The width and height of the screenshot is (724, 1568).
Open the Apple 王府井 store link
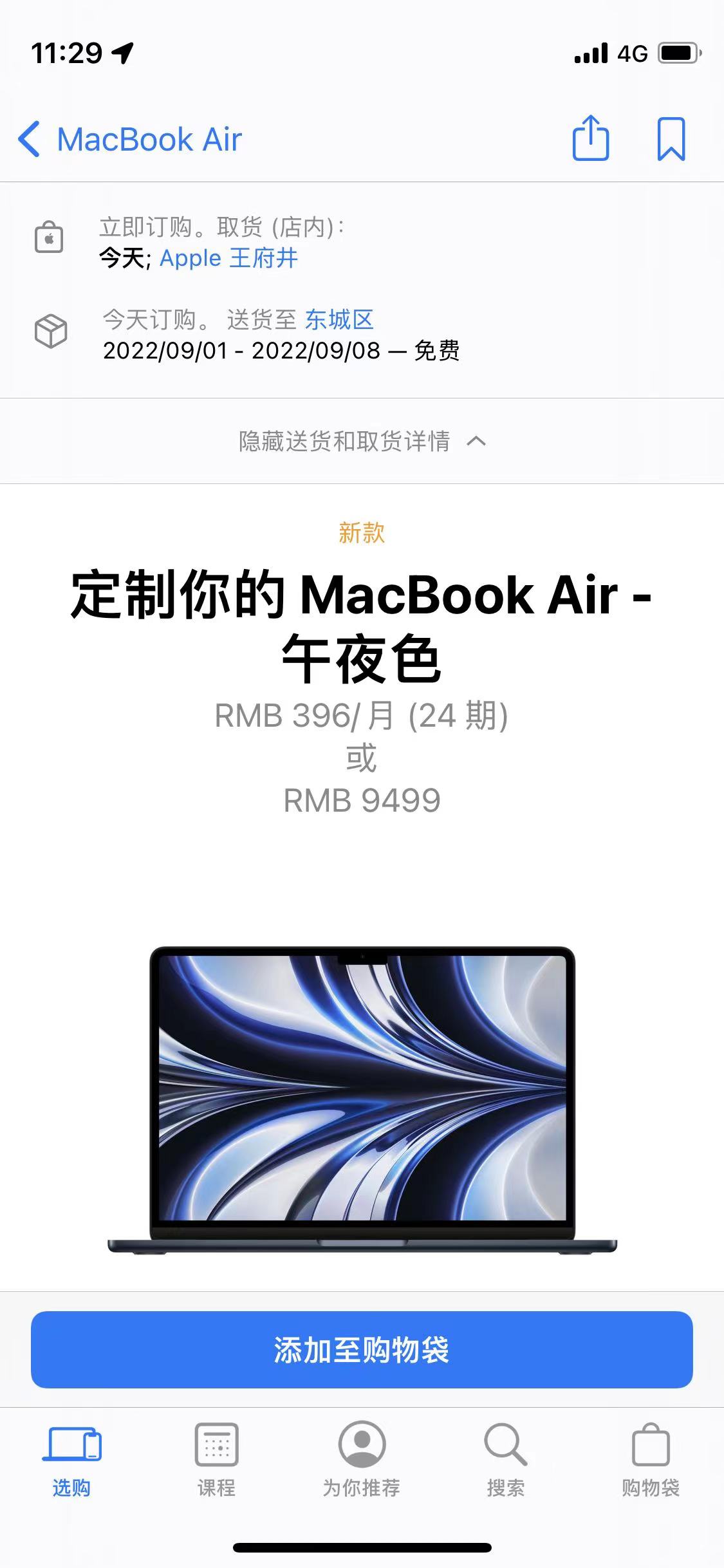230,259
